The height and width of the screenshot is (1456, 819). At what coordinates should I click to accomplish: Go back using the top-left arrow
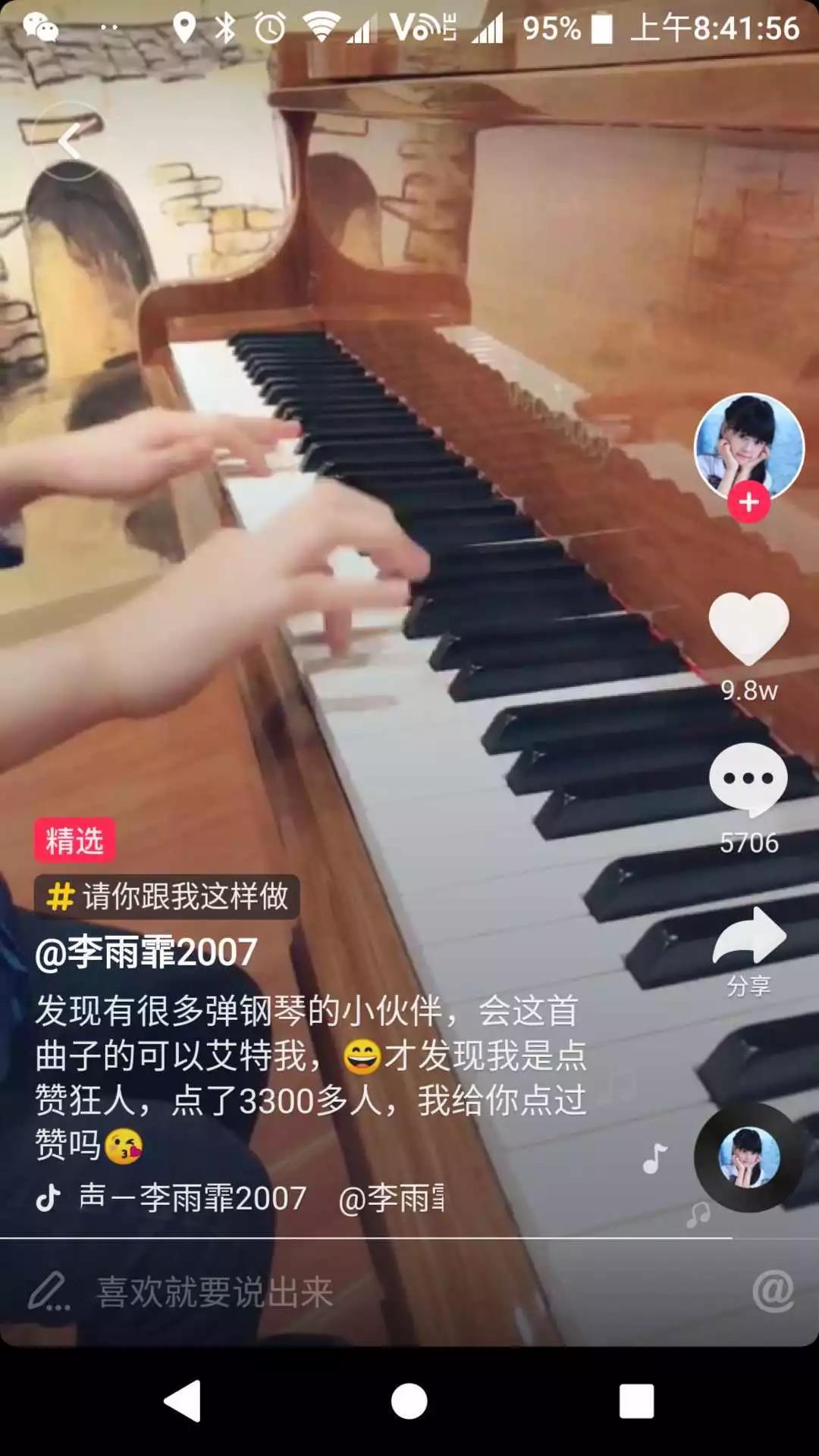click(x=70, y=141)
